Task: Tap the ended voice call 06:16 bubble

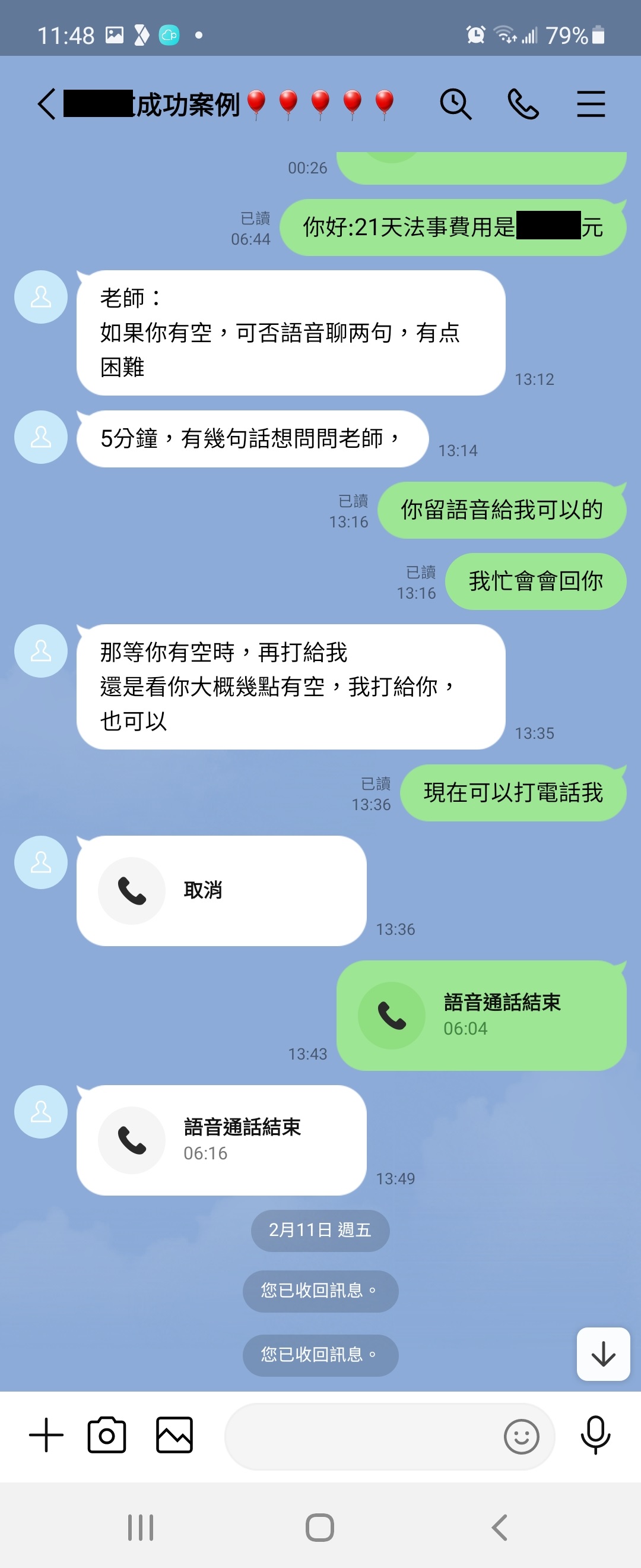Action: coord(221,1140)
